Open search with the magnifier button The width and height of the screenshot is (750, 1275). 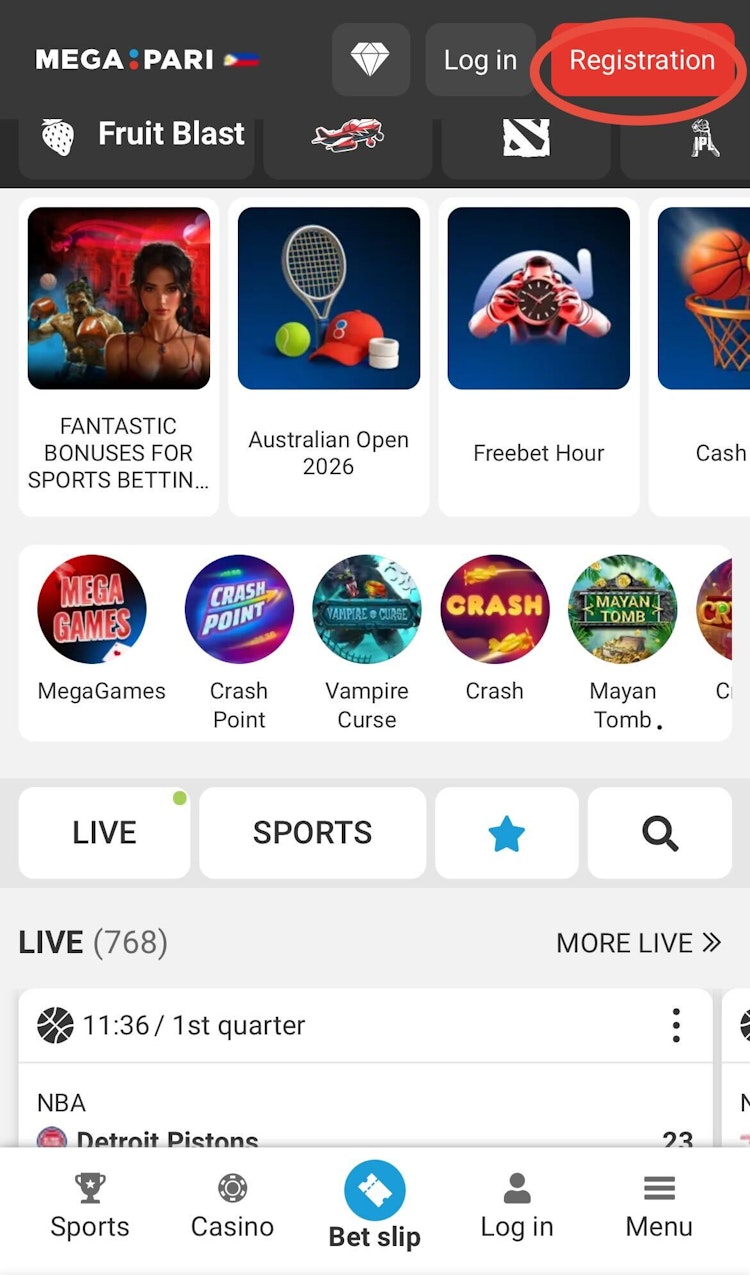660,833
